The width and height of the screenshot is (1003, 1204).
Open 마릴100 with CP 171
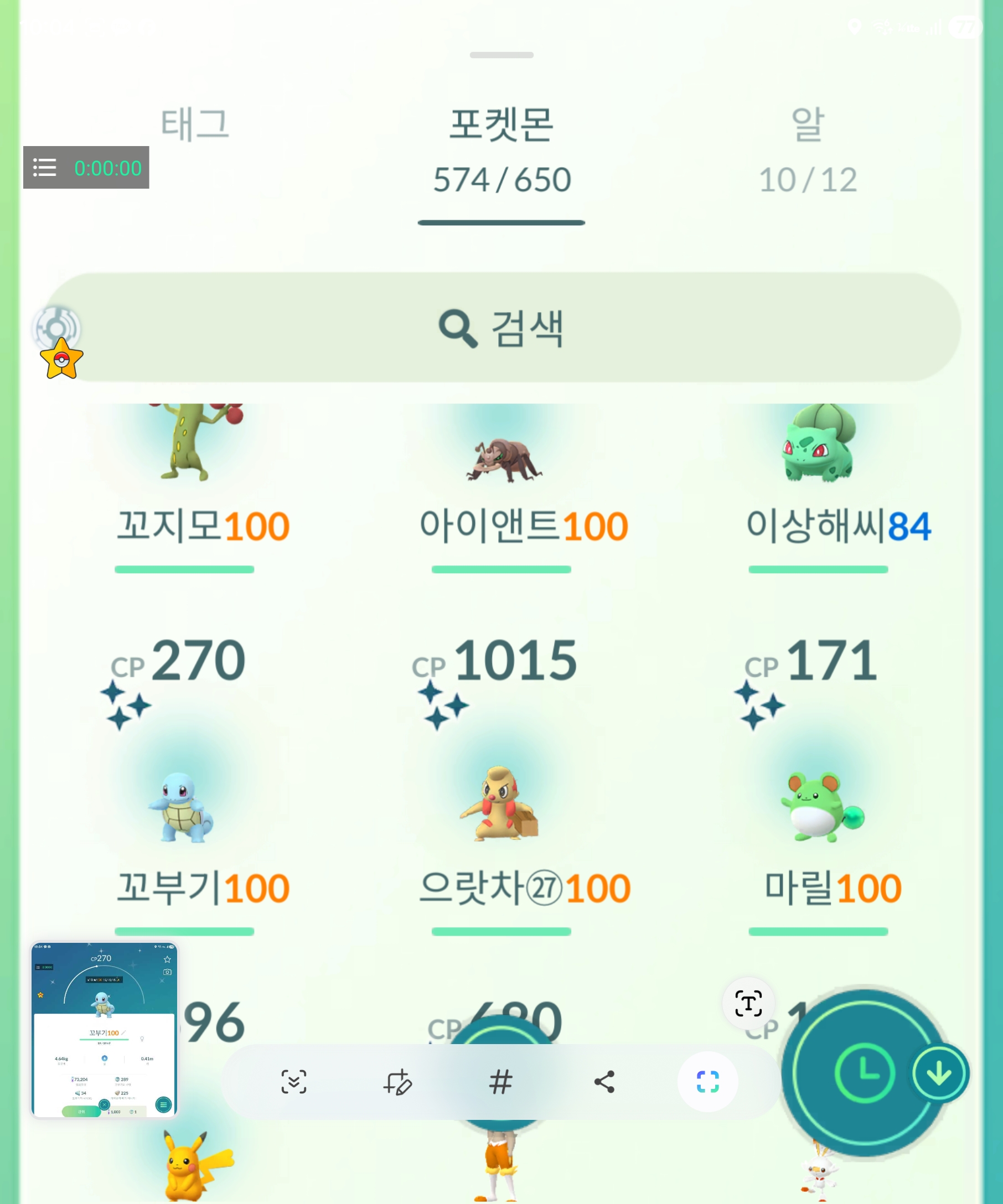pyautogui.click(x=820, y=803)
